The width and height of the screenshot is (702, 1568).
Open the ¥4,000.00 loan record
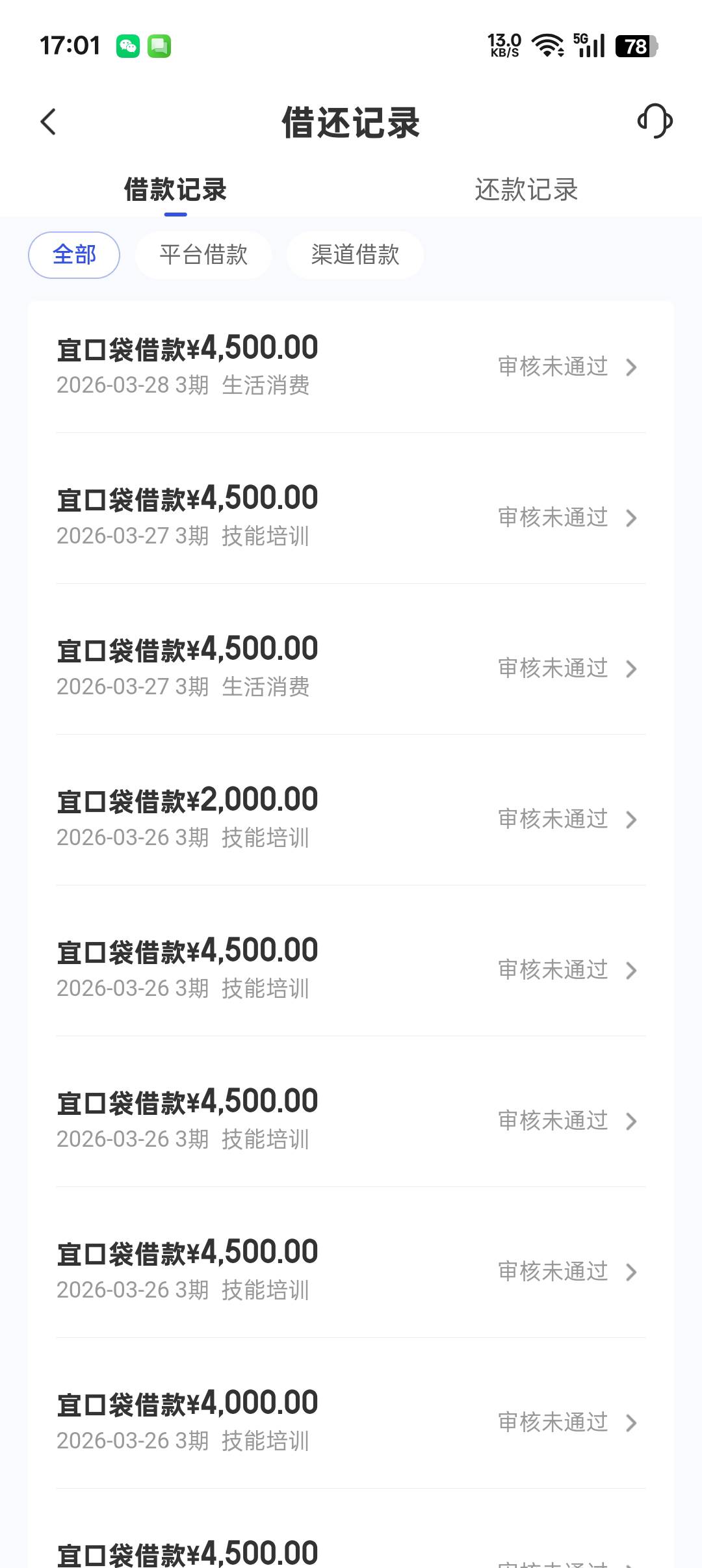(351, 1422)
